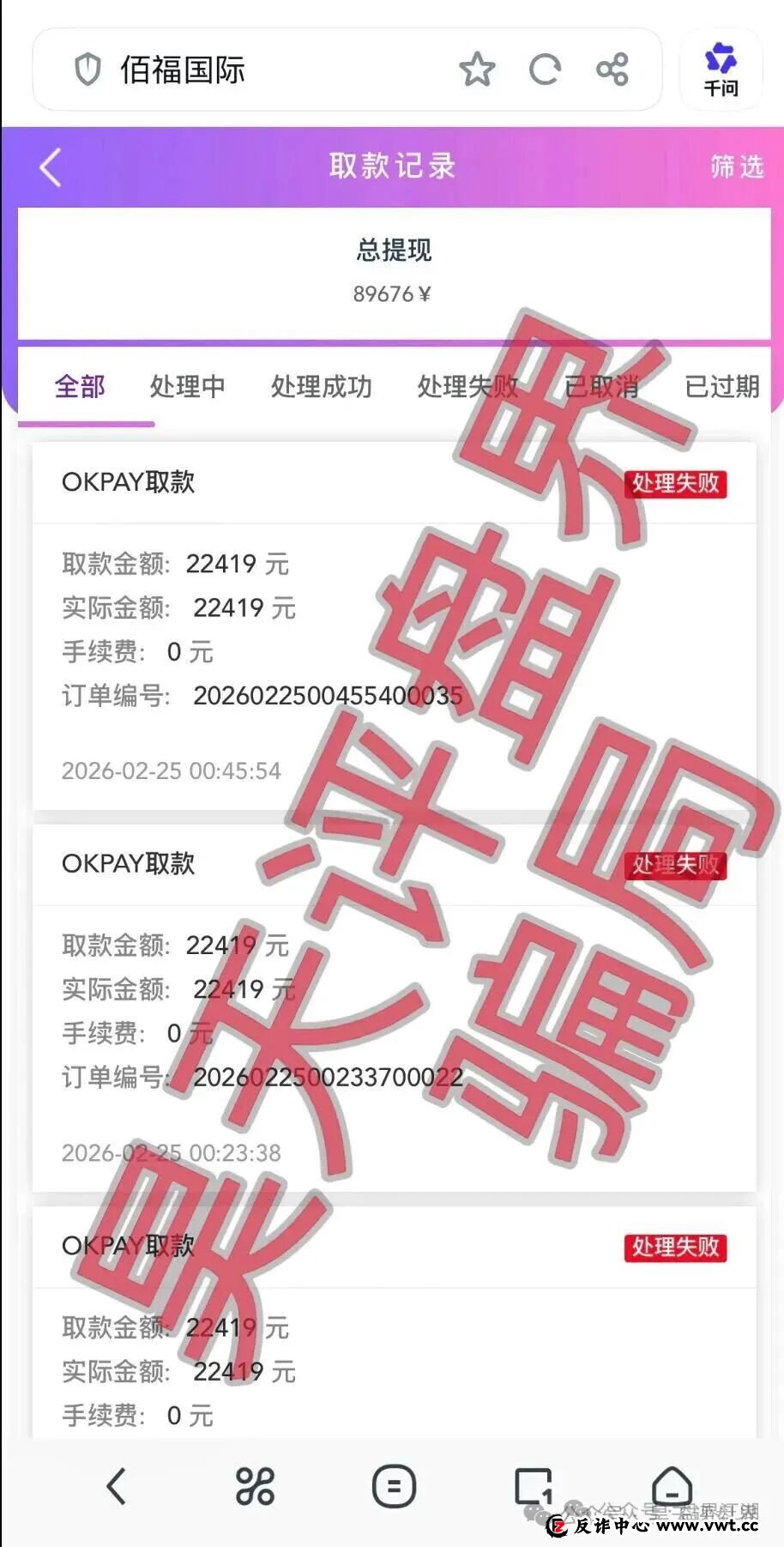
Task: Select the currently active 全部 tab
Action: coord(78,387)
